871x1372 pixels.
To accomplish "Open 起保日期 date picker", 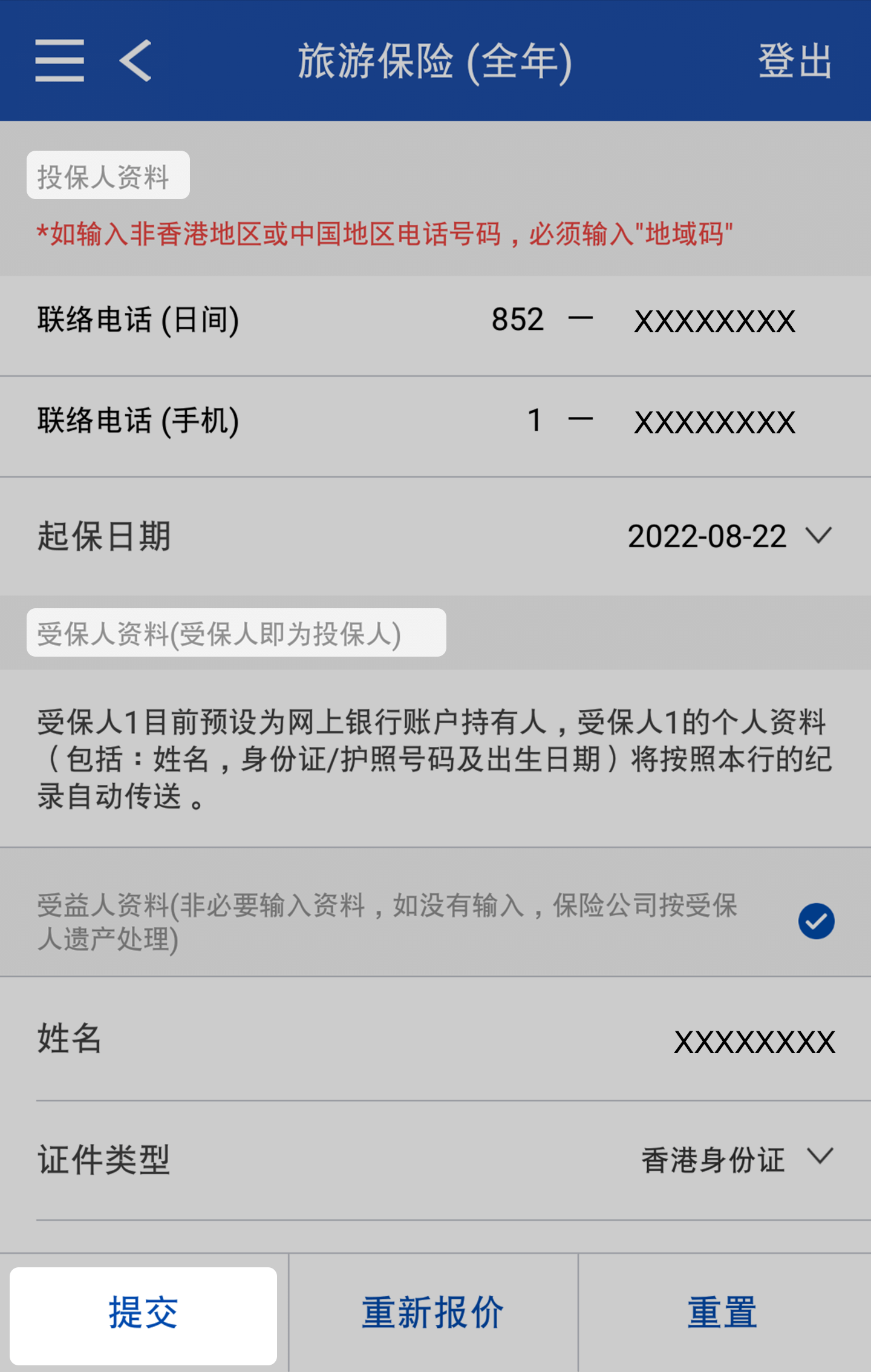I will click(729, 537).
